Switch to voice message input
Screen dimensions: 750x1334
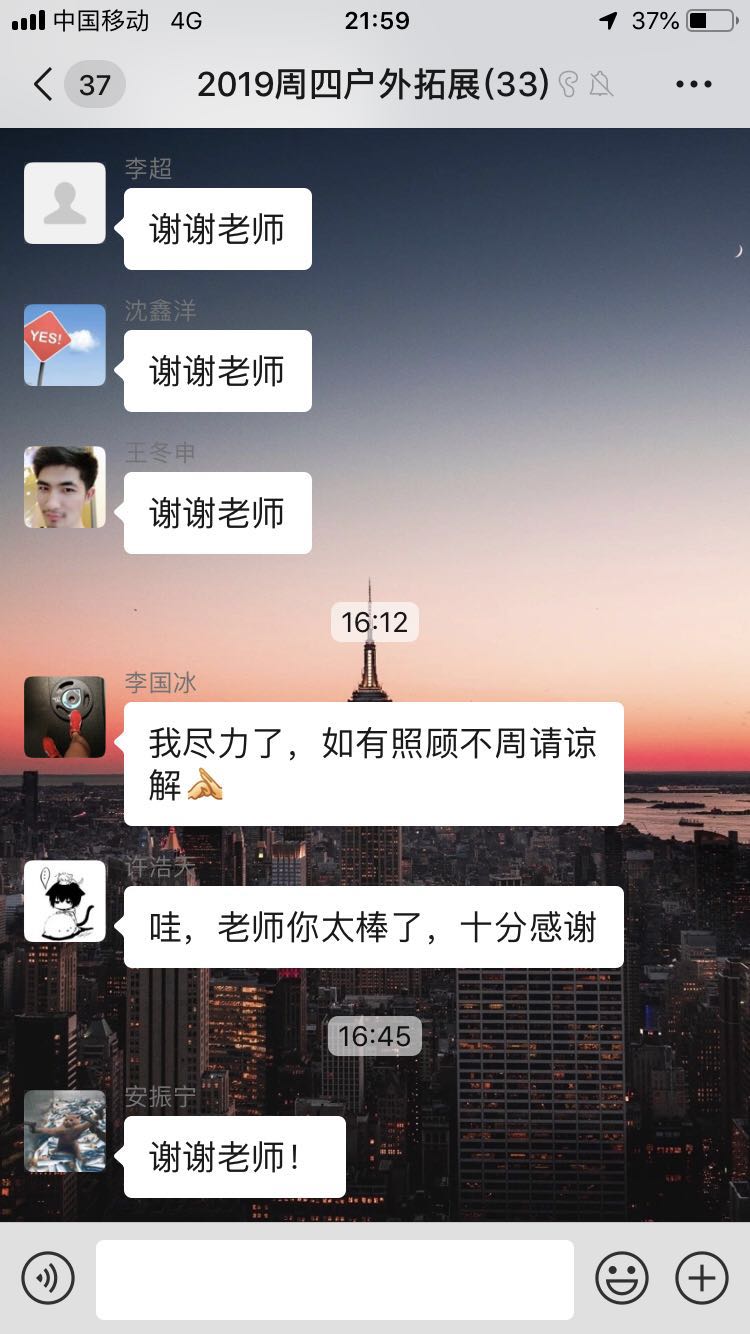pyautogui.click(x=48, y=1278)
